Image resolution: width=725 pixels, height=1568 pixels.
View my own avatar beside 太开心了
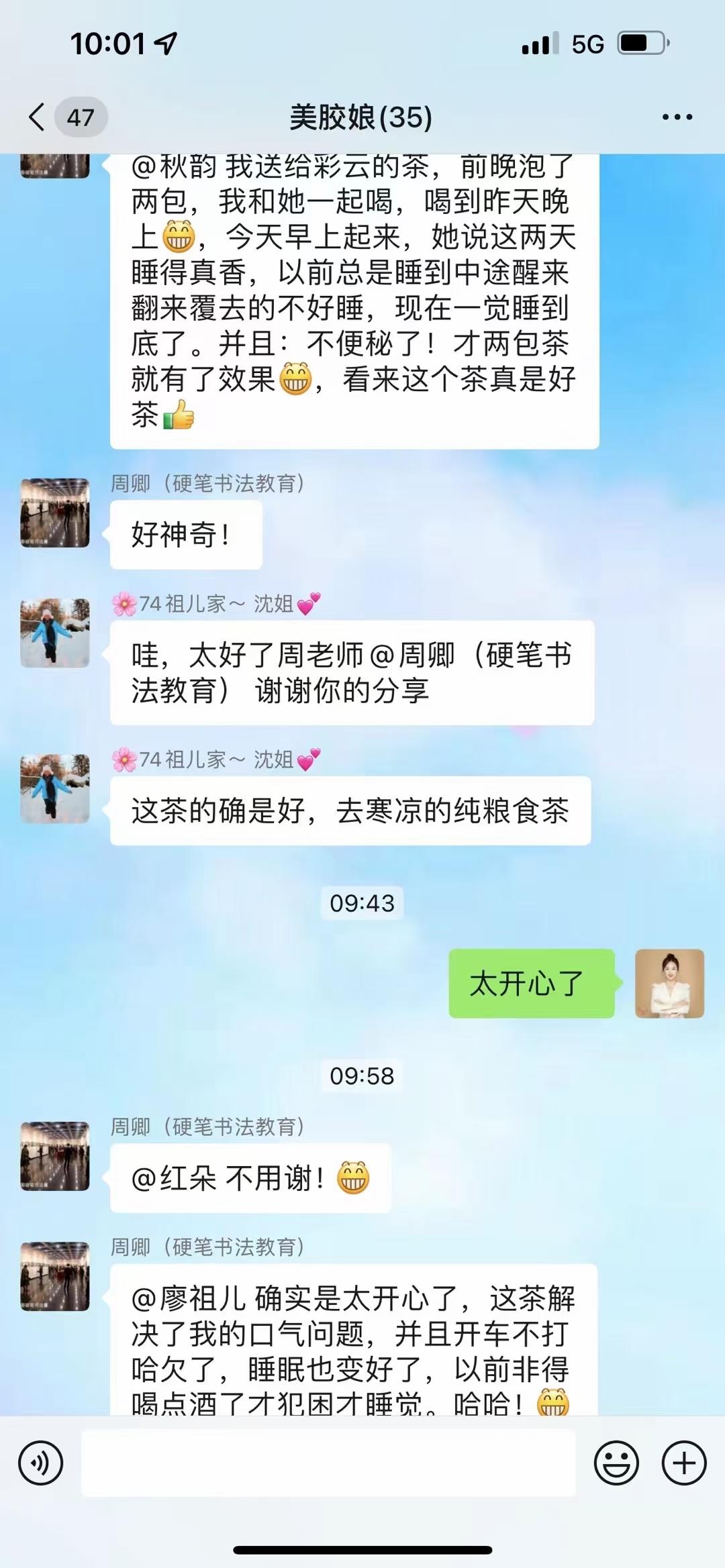pyautogui.click(x=669, y=984)
